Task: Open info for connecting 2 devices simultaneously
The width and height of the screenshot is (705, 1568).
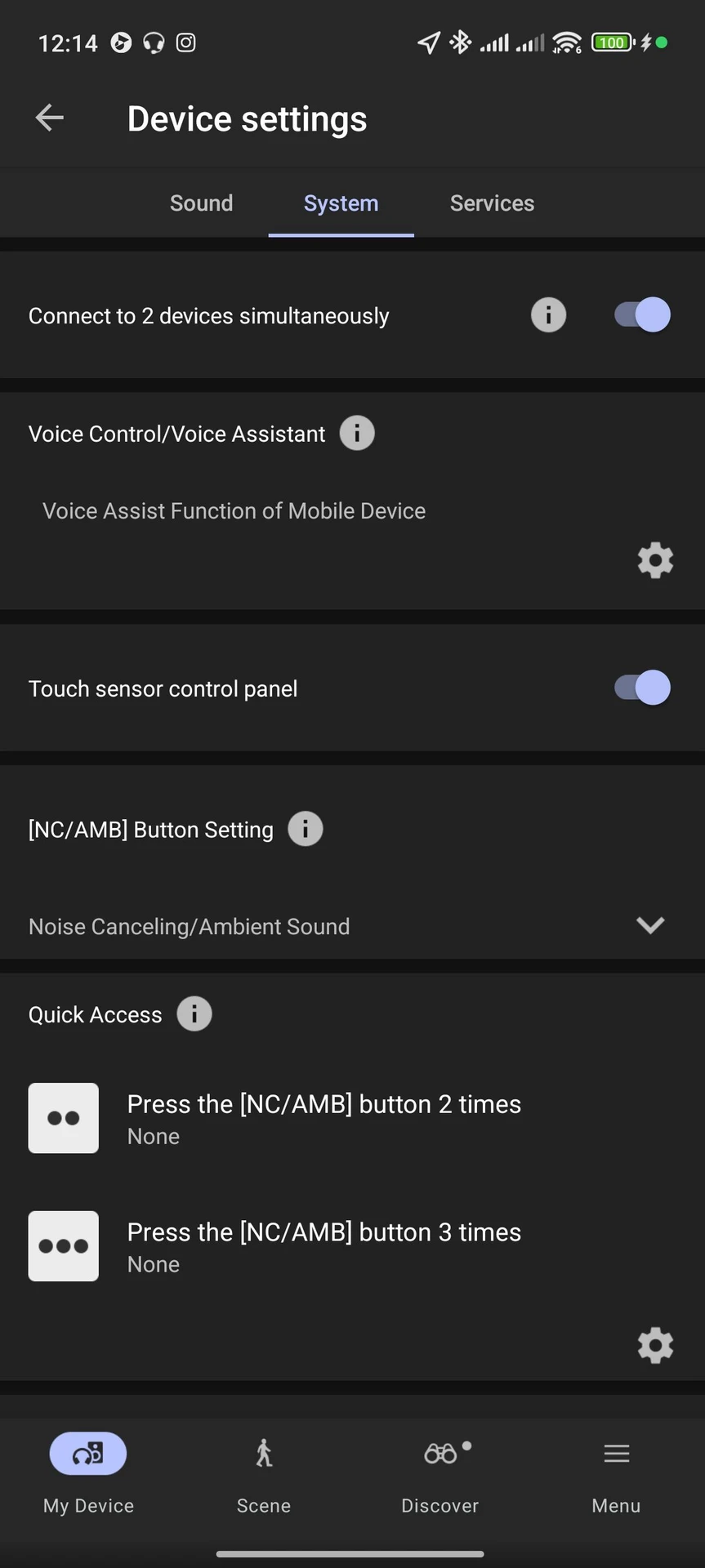Action: coord(548,315)
